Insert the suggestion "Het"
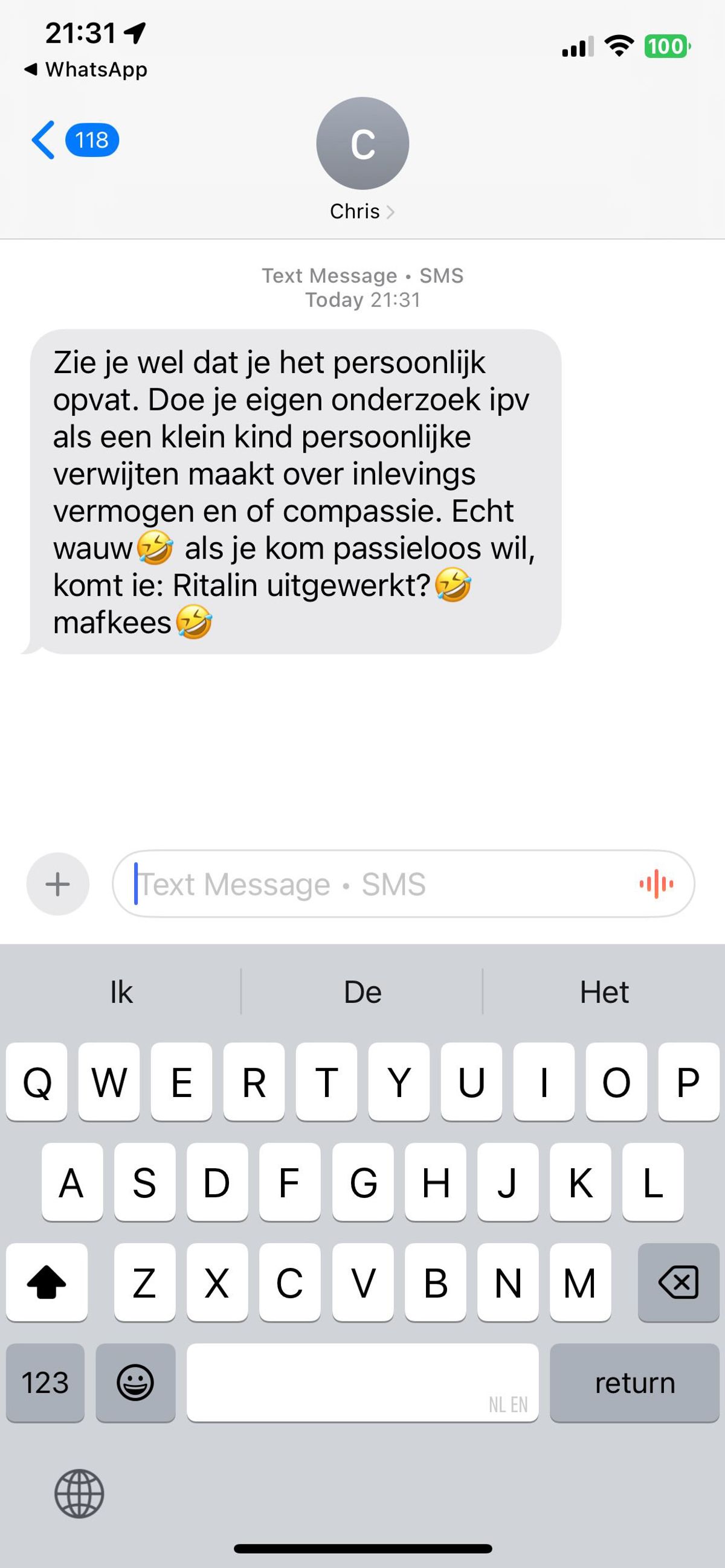Image resolution: width=725 pixels, height=1568 pixels. point(604,992)
